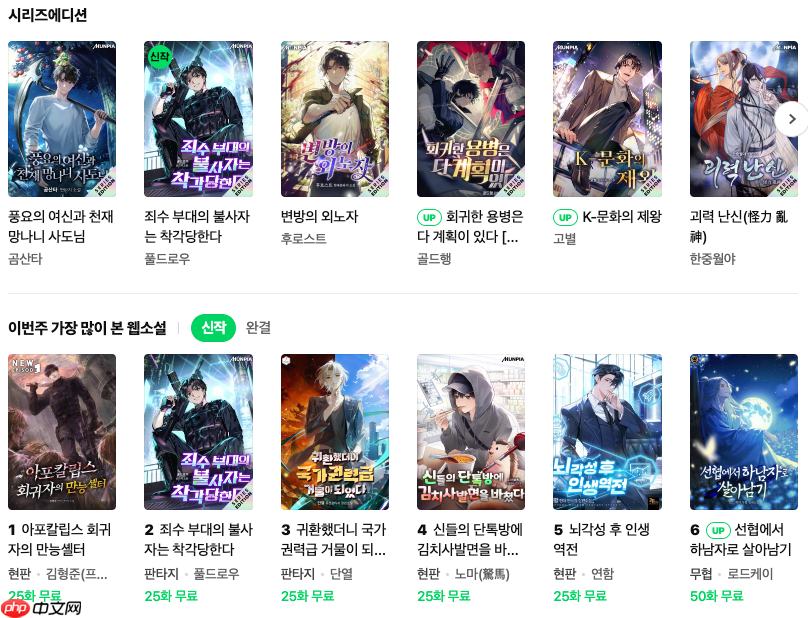This screenshot has height=618, width=808.
Task: Open 죄수 부대의 불사자는 착각당한다 in series edition
Action: pyautogui.click(x=198, y=119)
